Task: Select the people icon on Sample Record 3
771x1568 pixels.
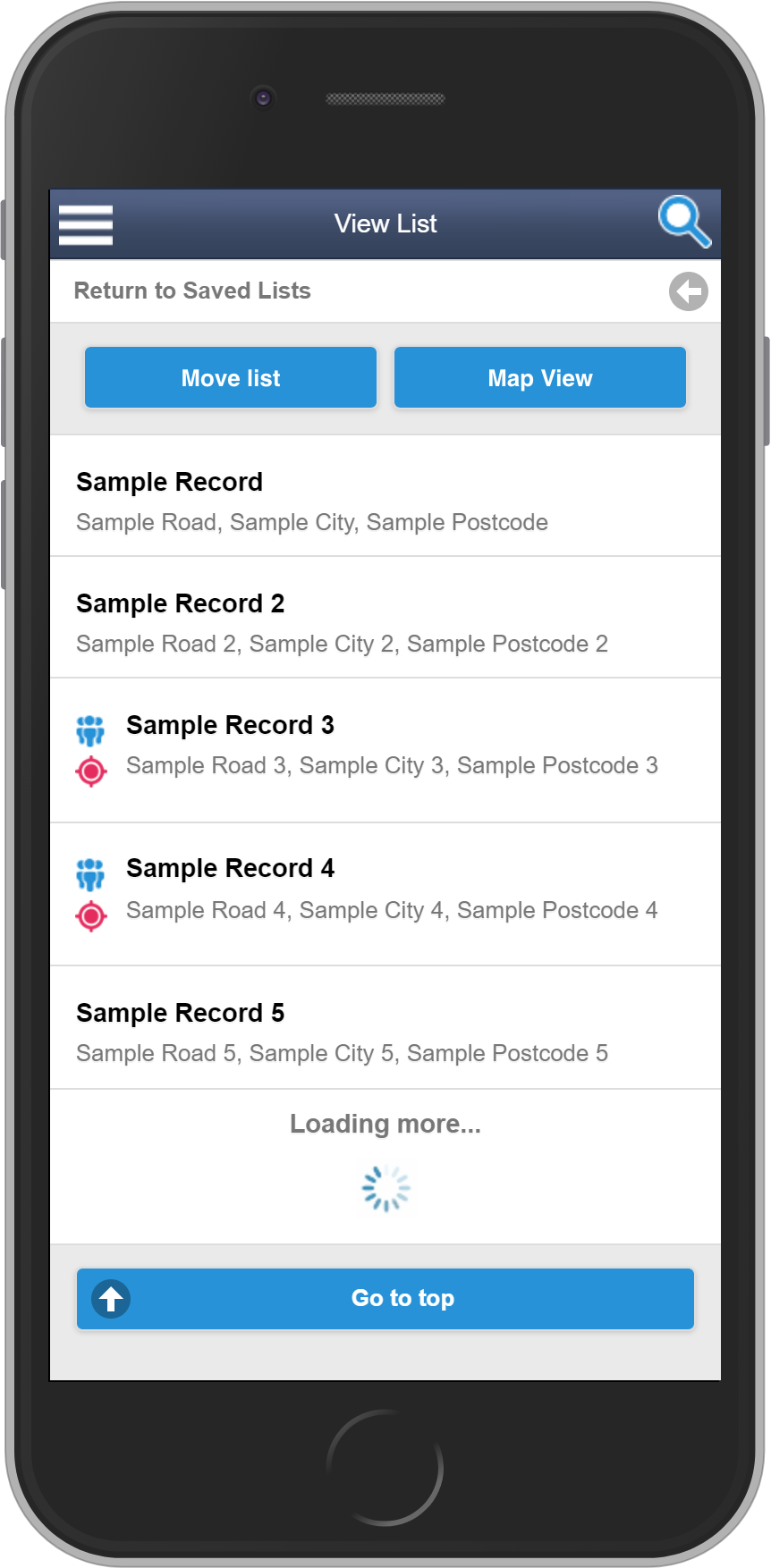Action: (x=91, y=730)
